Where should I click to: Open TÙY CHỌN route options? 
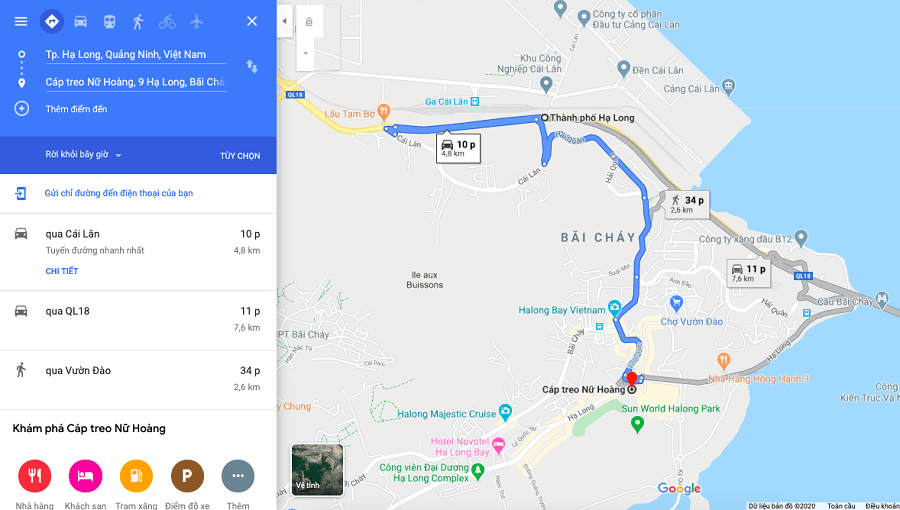click(x=240, y=156)
